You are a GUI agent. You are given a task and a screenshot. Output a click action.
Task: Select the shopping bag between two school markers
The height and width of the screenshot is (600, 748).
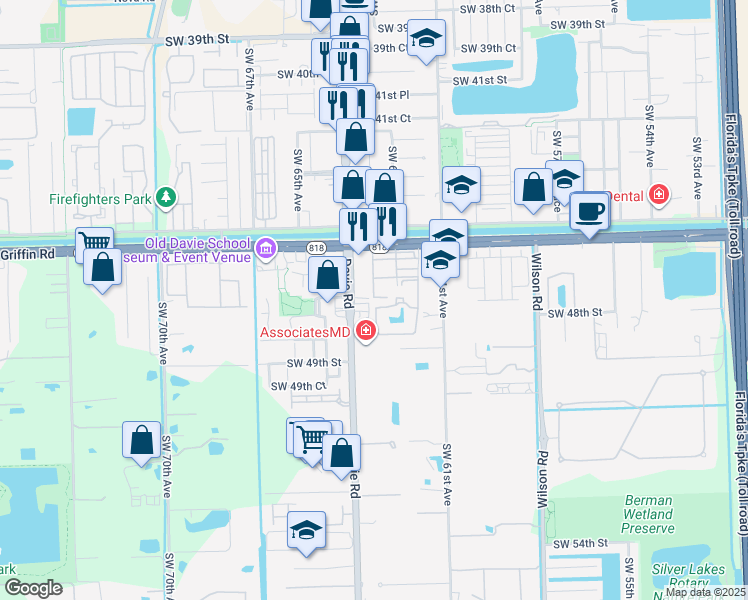pos(533,189)
